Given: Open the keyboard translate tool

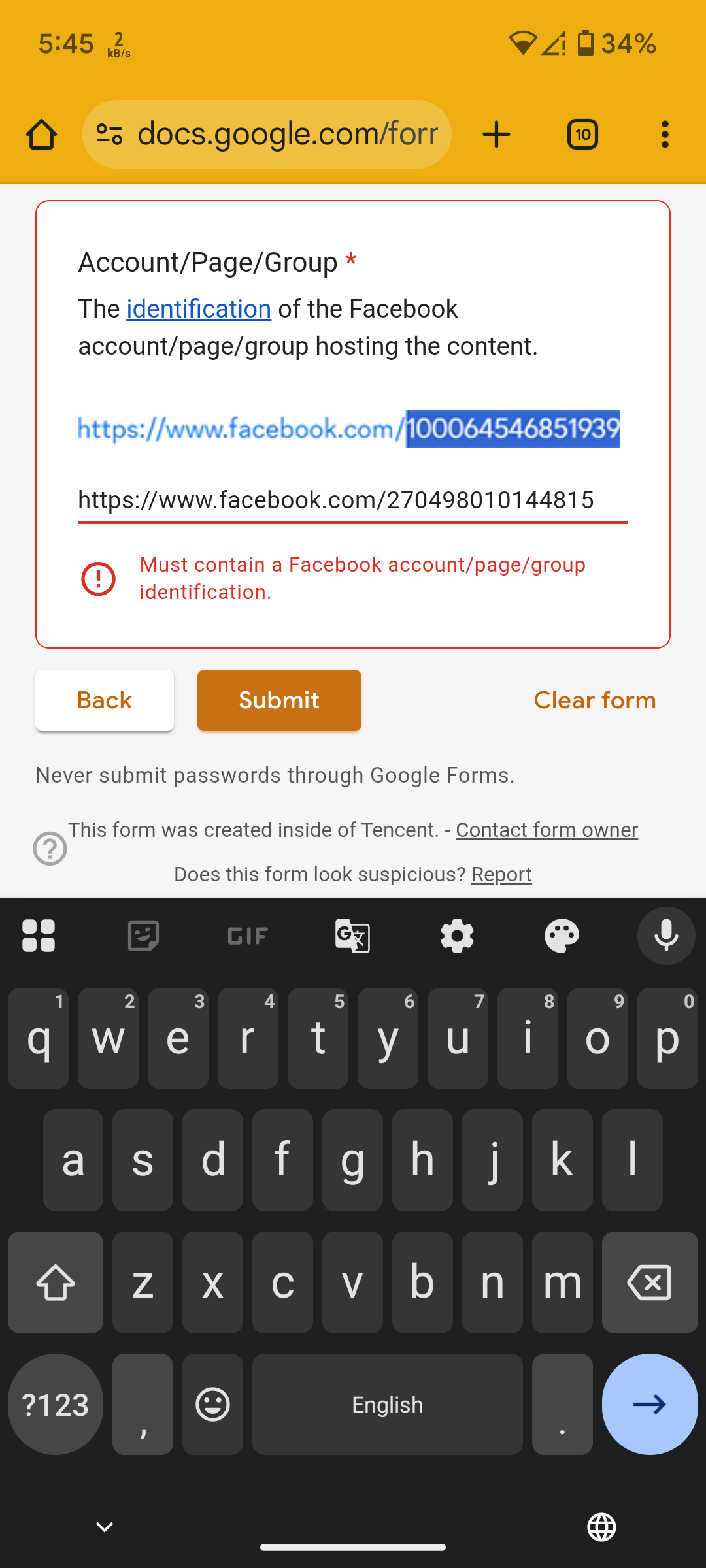Looking at the screenshot, I should (x=352, y=936).
